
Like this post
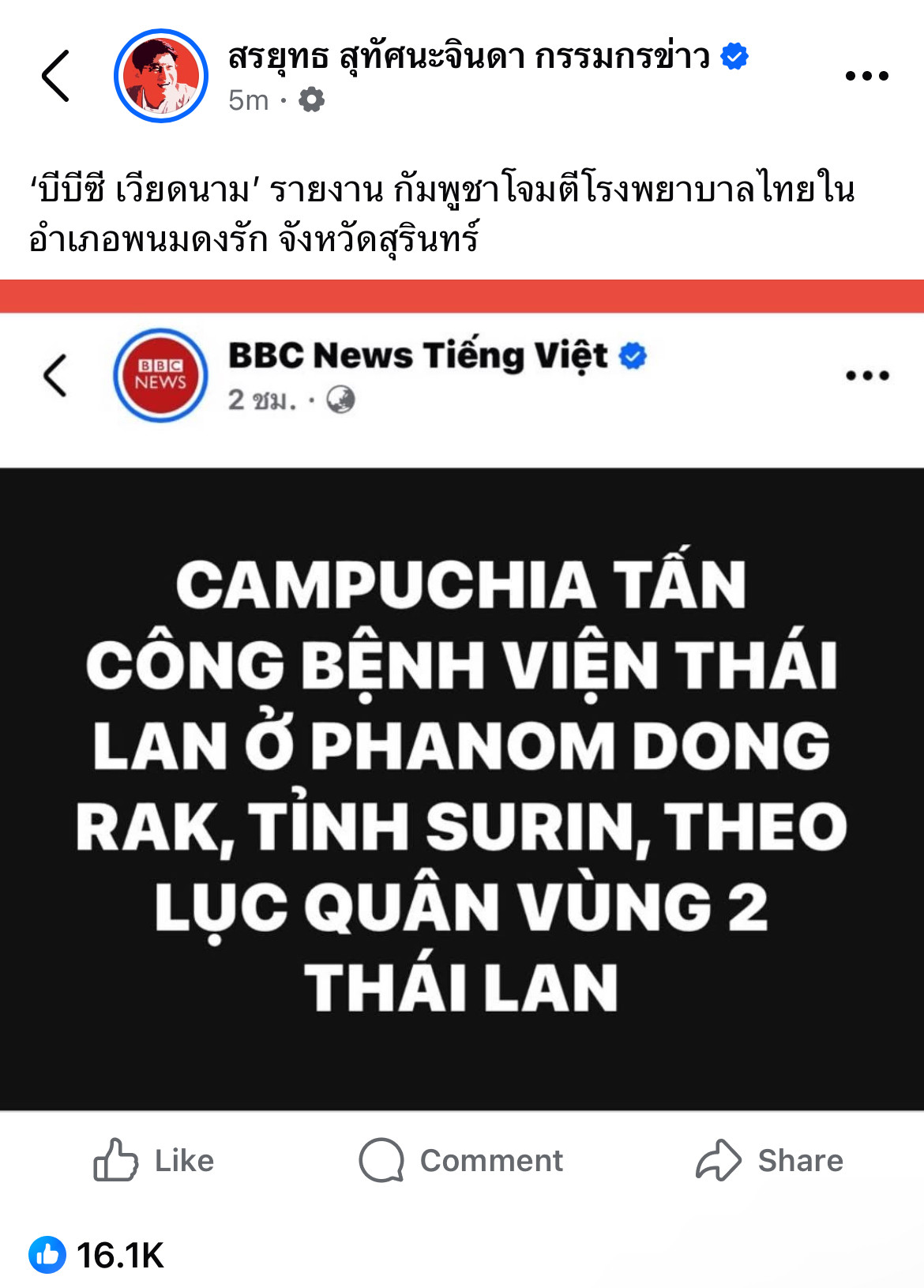(x=154, y=1160)
